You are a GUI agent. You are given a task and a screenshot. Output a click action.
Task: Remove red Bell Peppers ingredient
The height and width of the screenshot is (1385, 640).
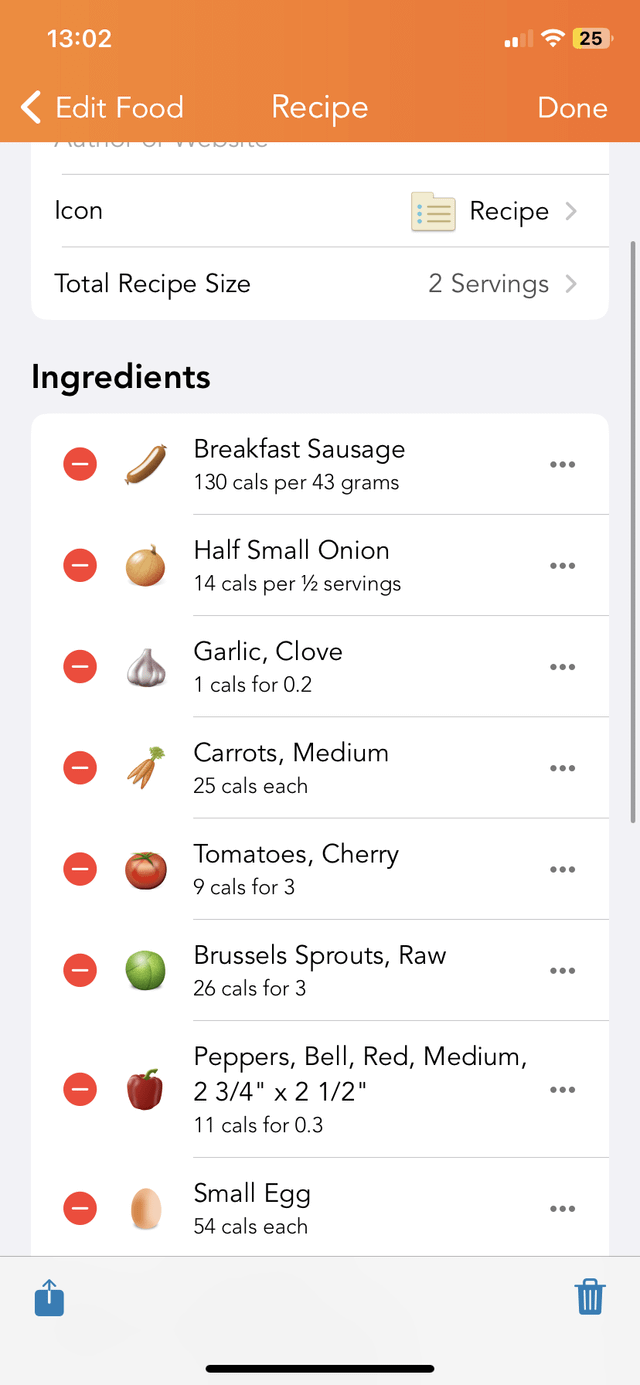[x=80, y=1089]
